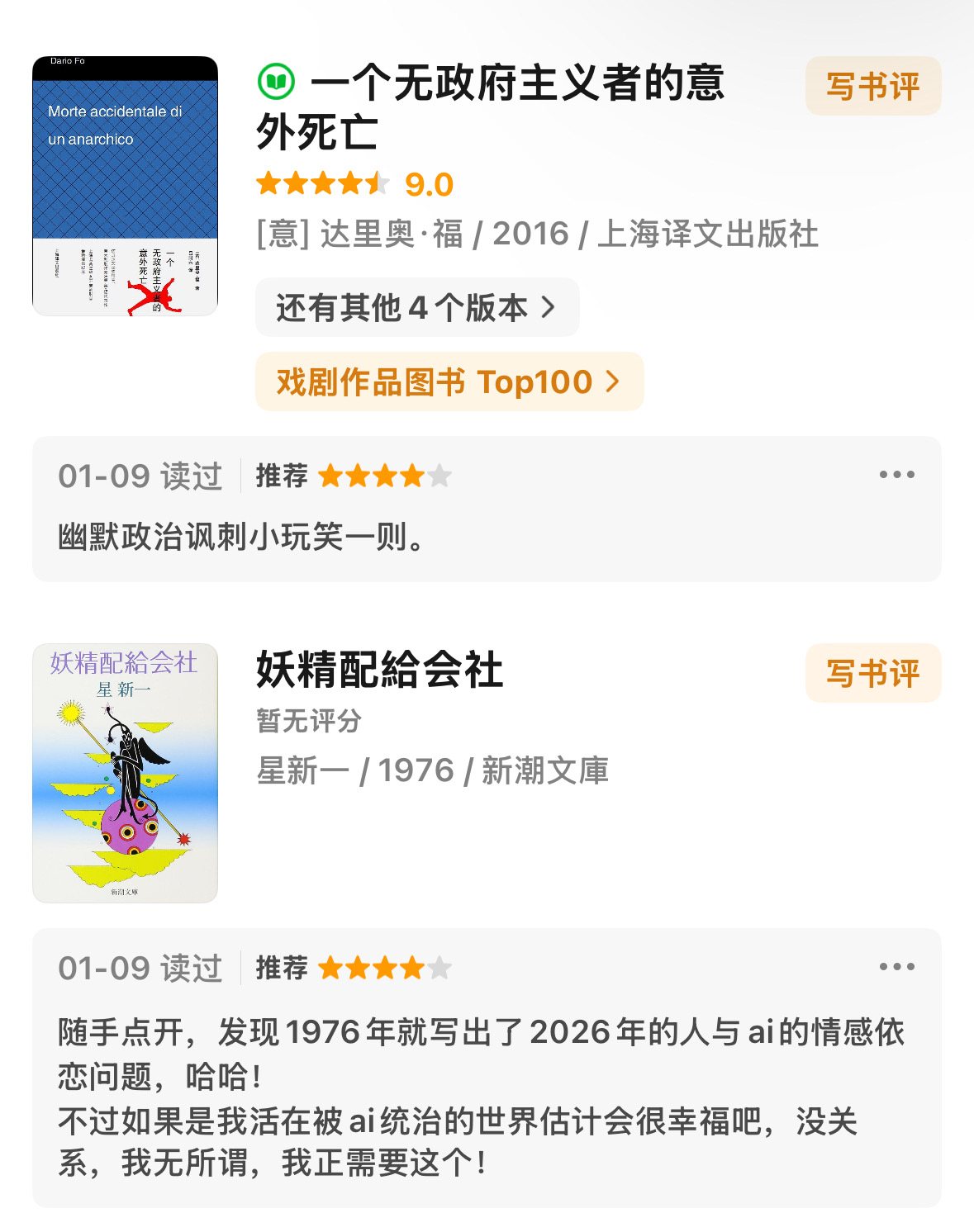
Task: Open more options on 幽默政治讽刺 review
Action: 896,475
